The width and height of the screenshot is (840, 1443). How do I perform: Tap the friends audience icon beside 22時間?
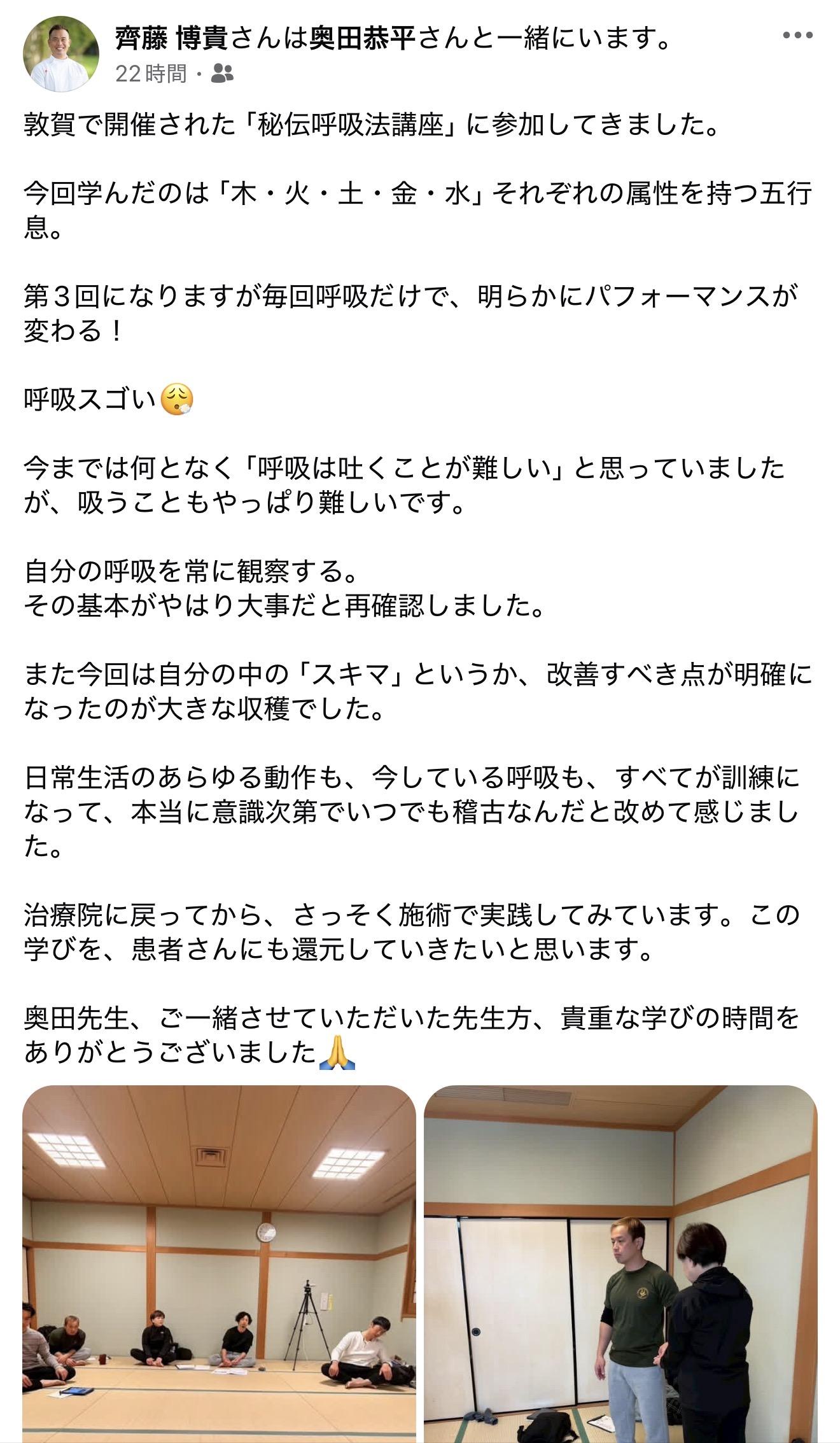[x=222, y=74]
